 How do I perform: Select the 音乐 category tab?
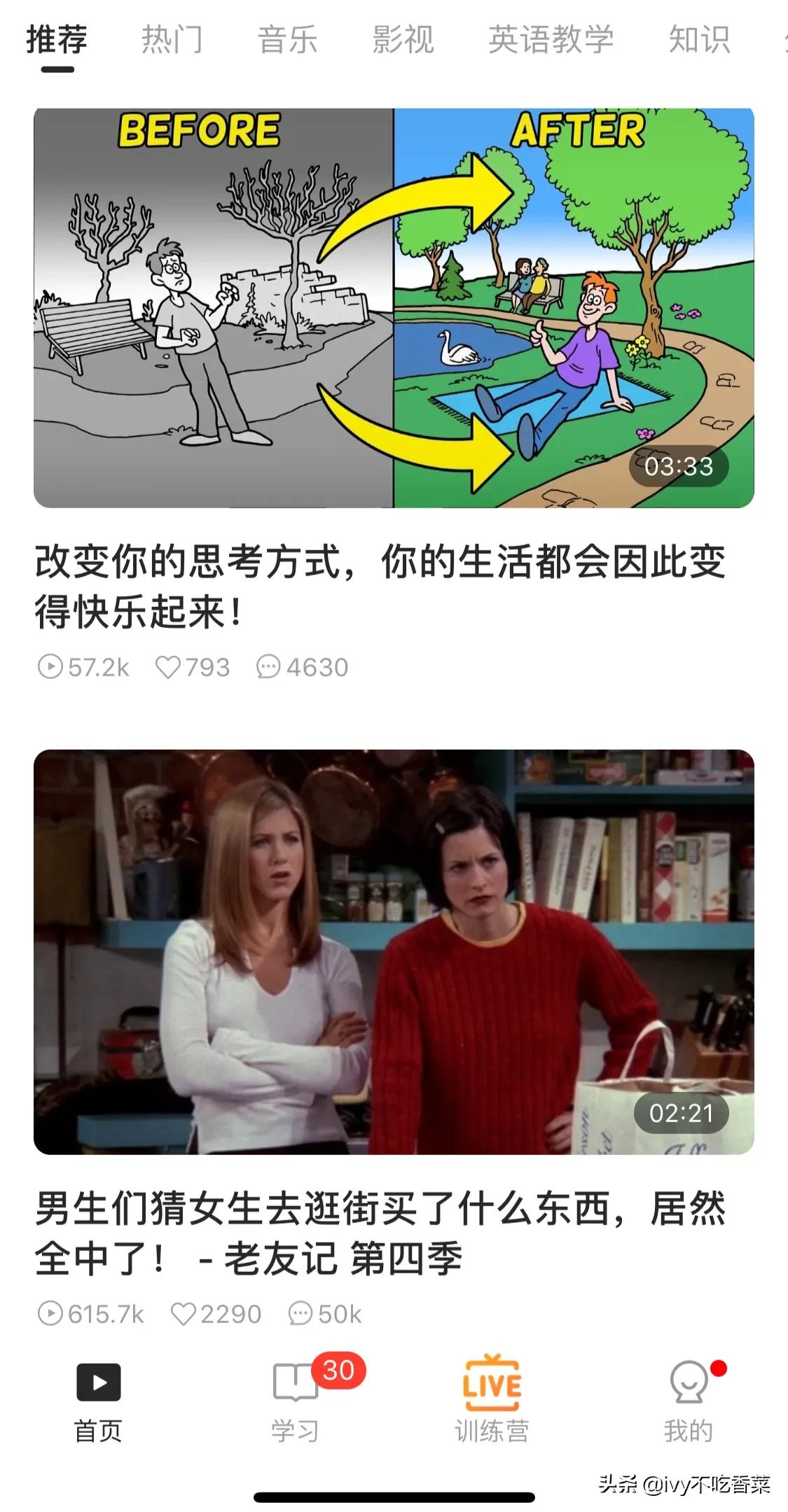(x=287, y=39)
